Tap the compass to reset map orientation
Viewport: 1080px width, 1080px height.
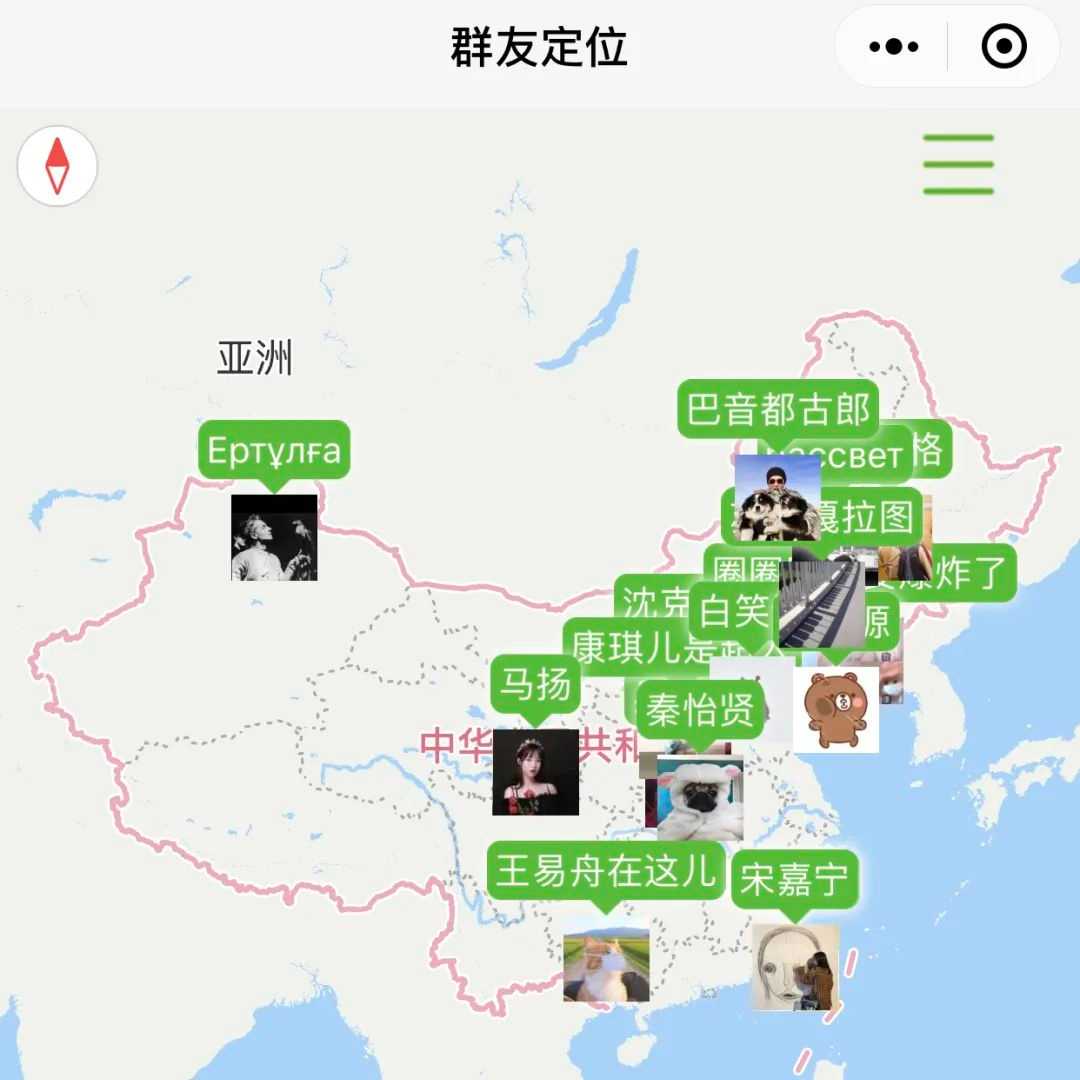click(x=57, y=166)
